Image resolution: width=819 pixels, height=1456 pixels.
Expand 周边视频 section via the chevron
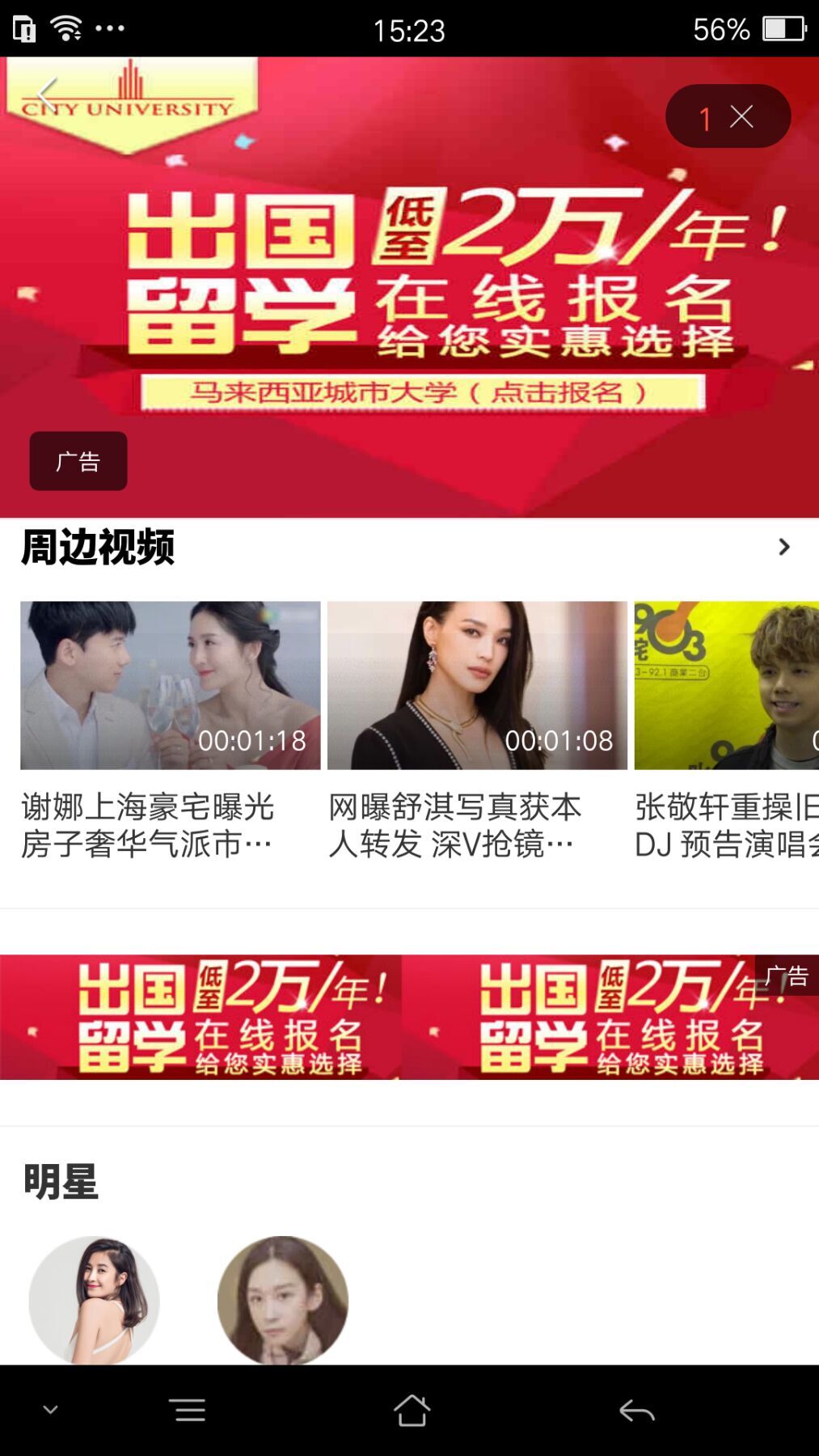point(783,548)
